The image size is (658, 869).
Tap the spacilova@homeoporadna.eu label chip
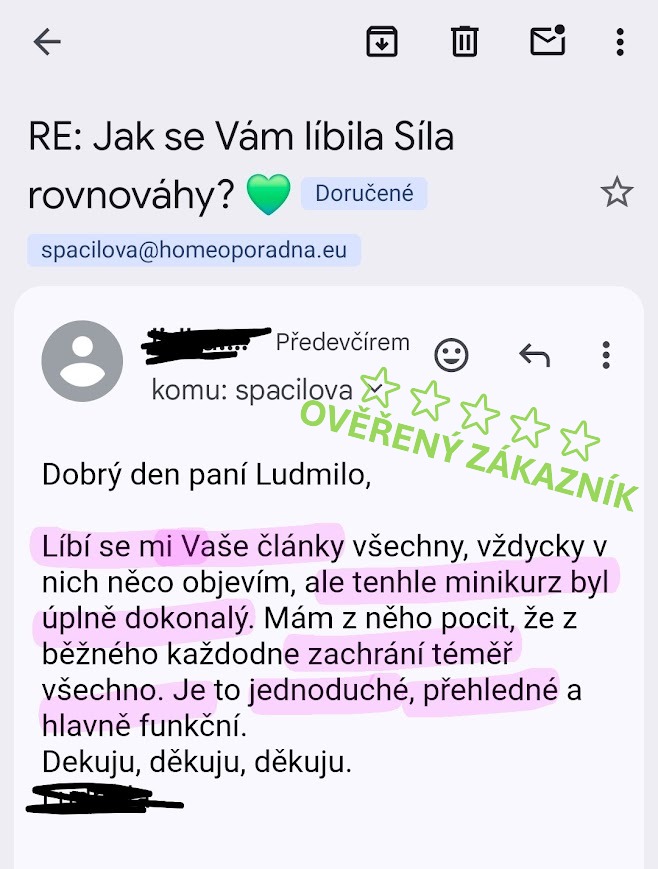coord(194,249)
